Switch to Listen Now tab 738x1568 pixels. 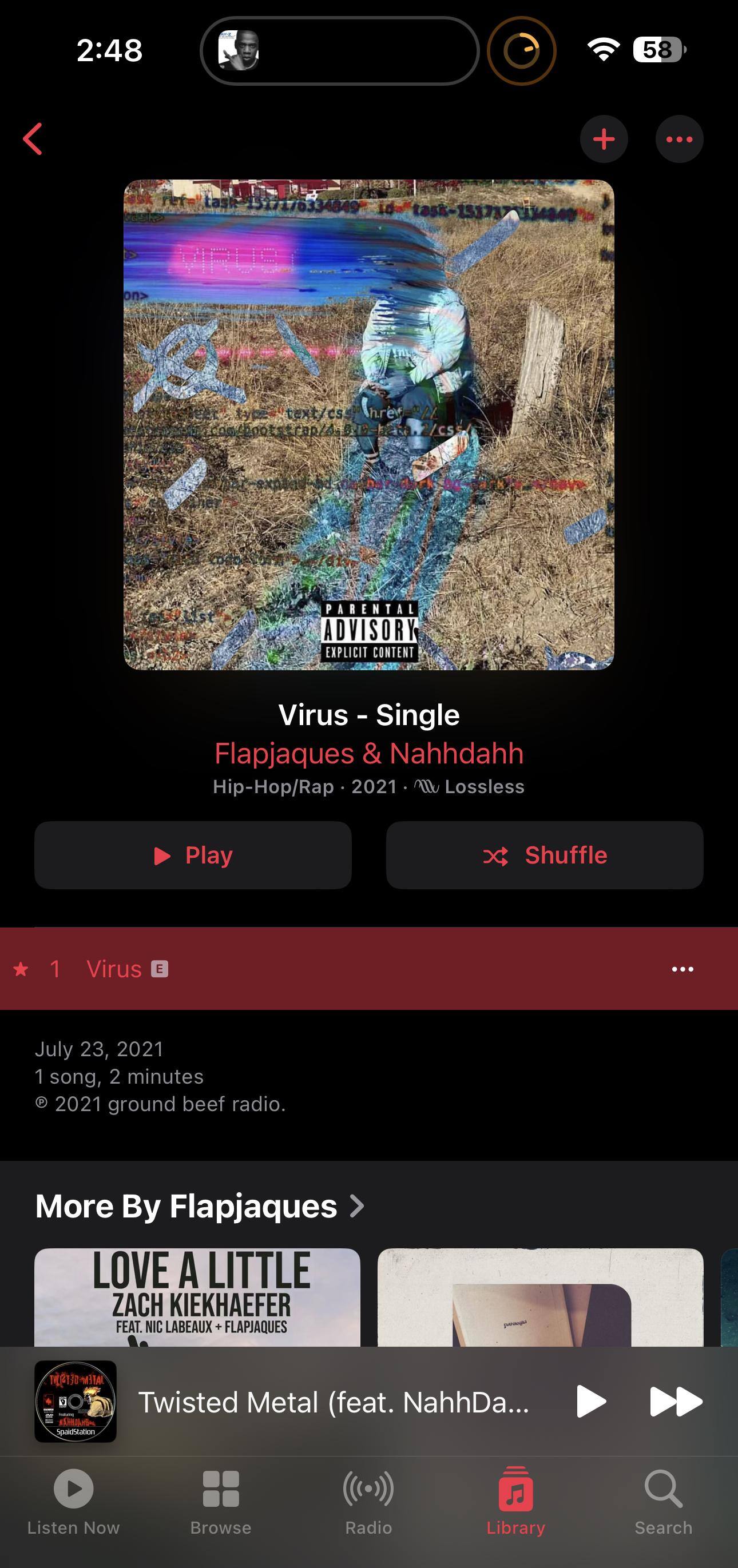coord(74,1502)
